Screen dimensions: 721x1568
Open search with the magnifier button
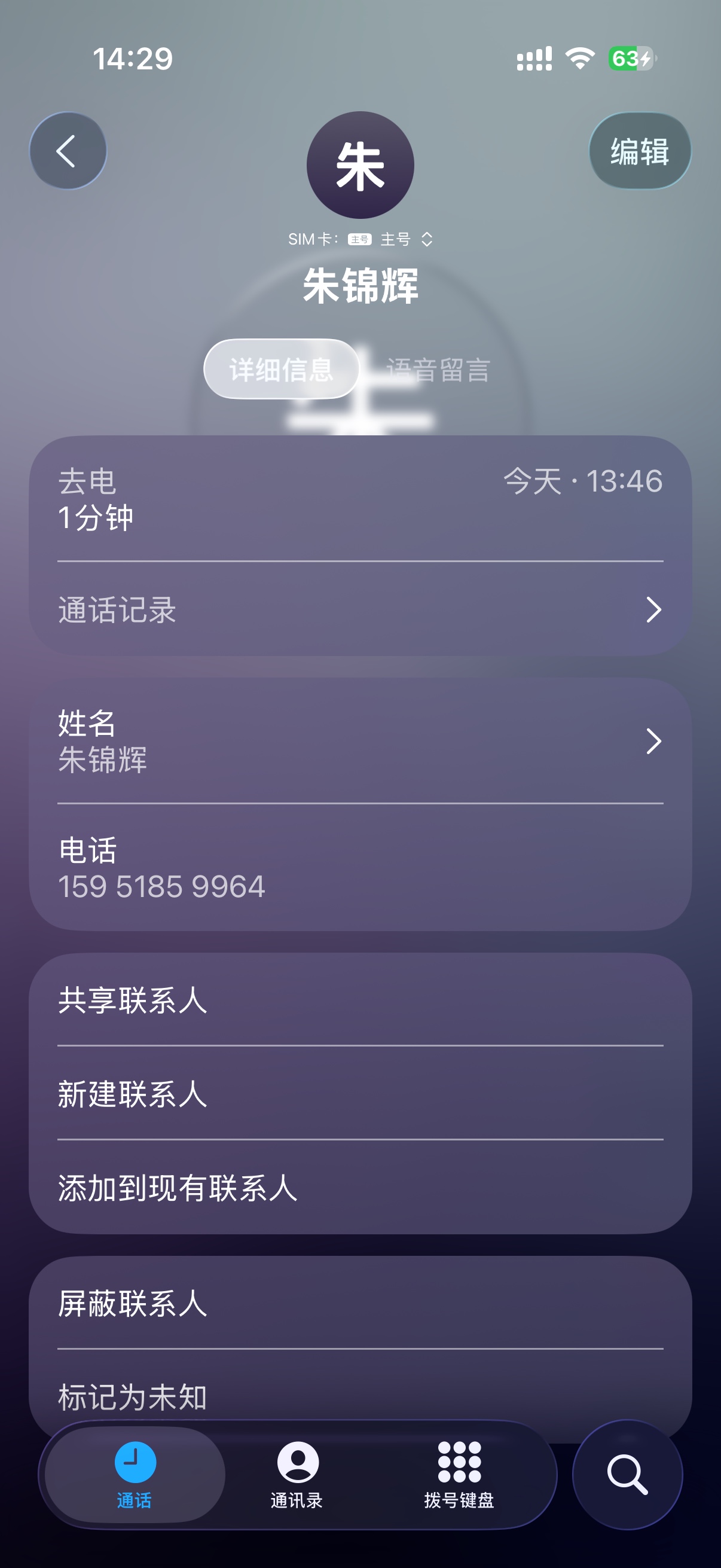pos(627,1474)
